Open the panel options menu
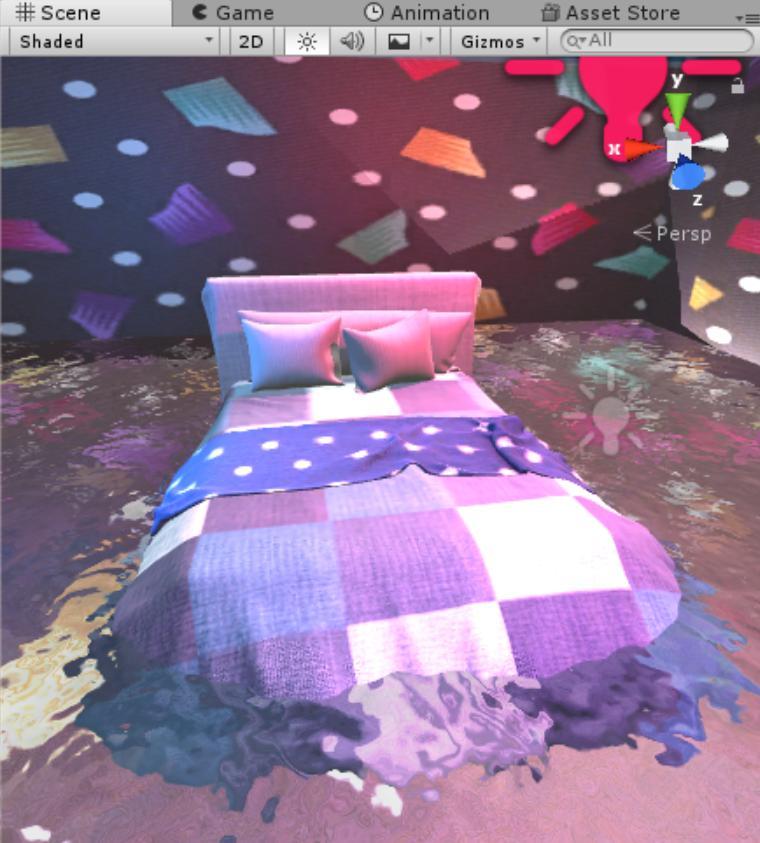The height and width of the screenshot is (843, 760). [x=747, y=16]
